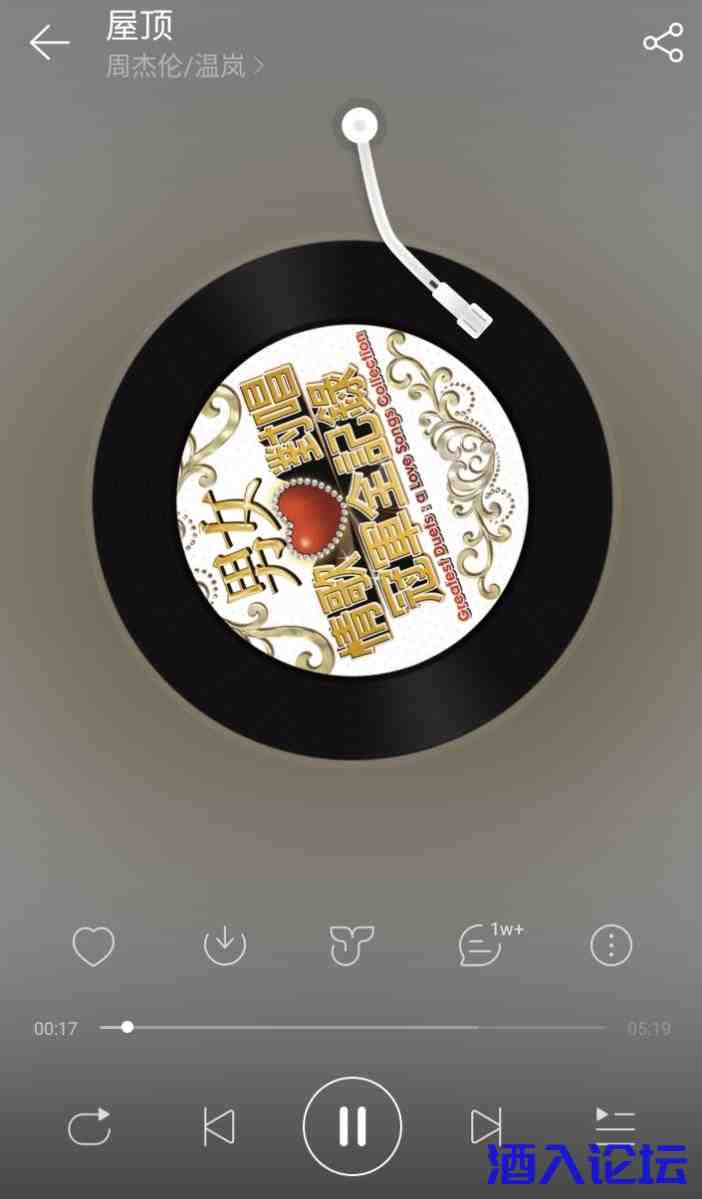Open the sound effects icon
Screen dimensions: 702x1199
pos(352,945)
